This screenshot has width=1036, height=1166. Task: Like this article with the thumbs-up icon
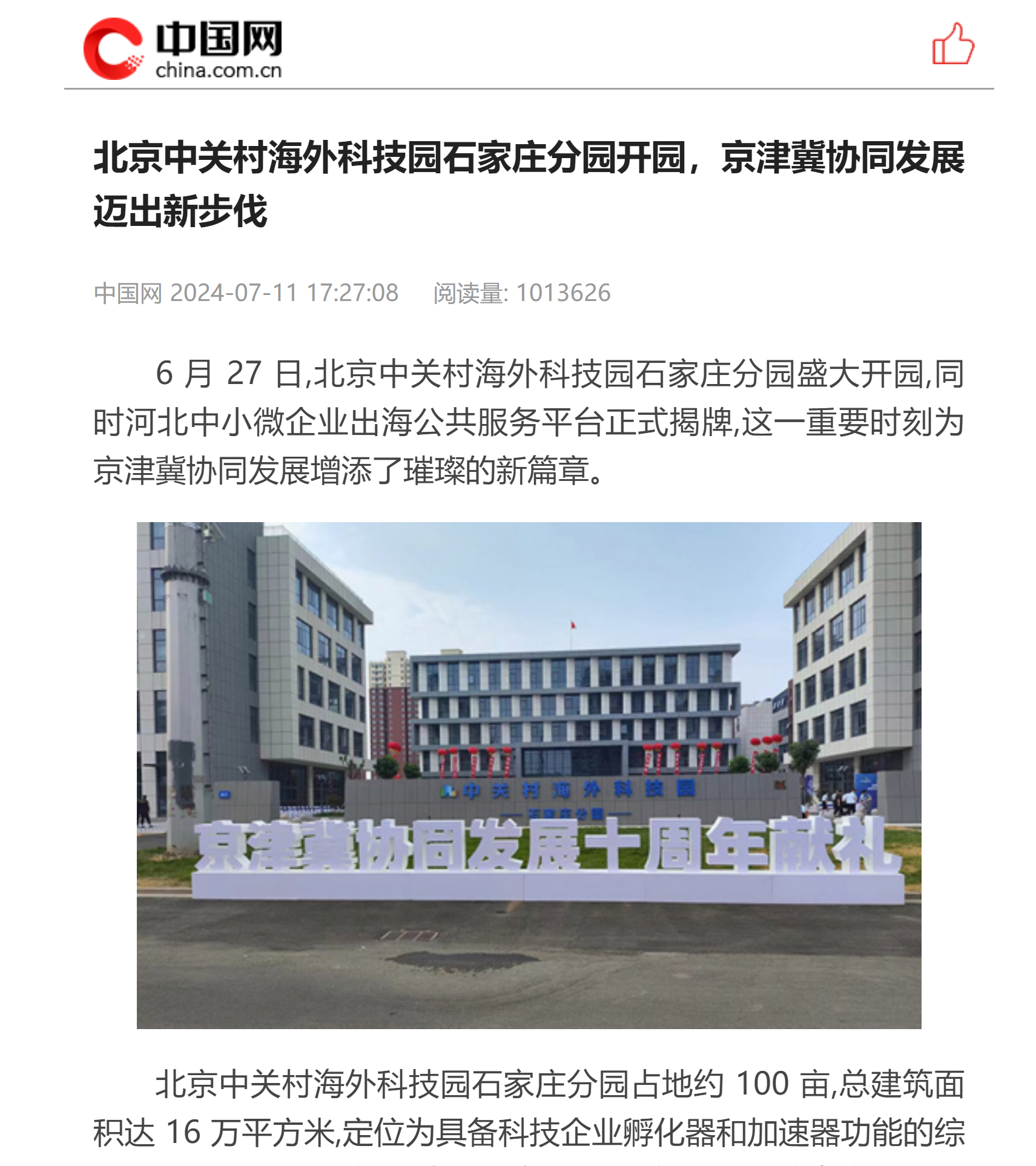point(952,44)
